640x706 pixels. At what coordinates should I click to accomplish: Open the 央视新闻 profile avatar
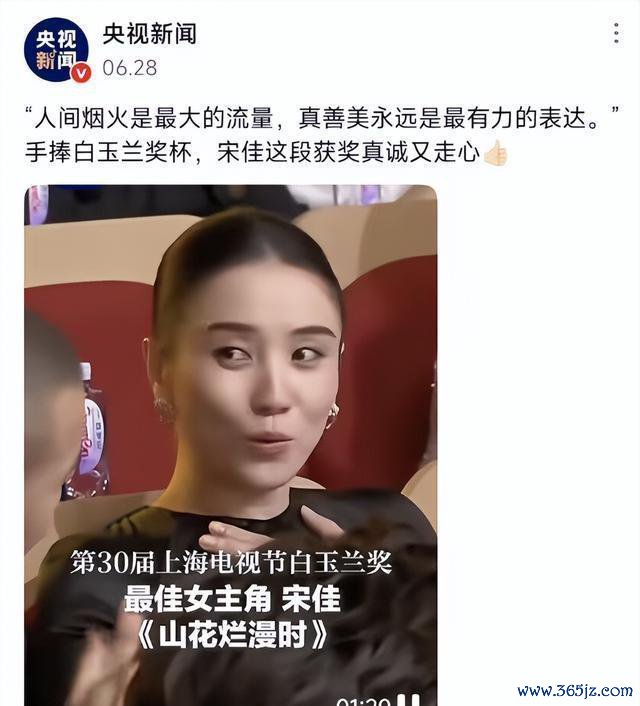56,50
